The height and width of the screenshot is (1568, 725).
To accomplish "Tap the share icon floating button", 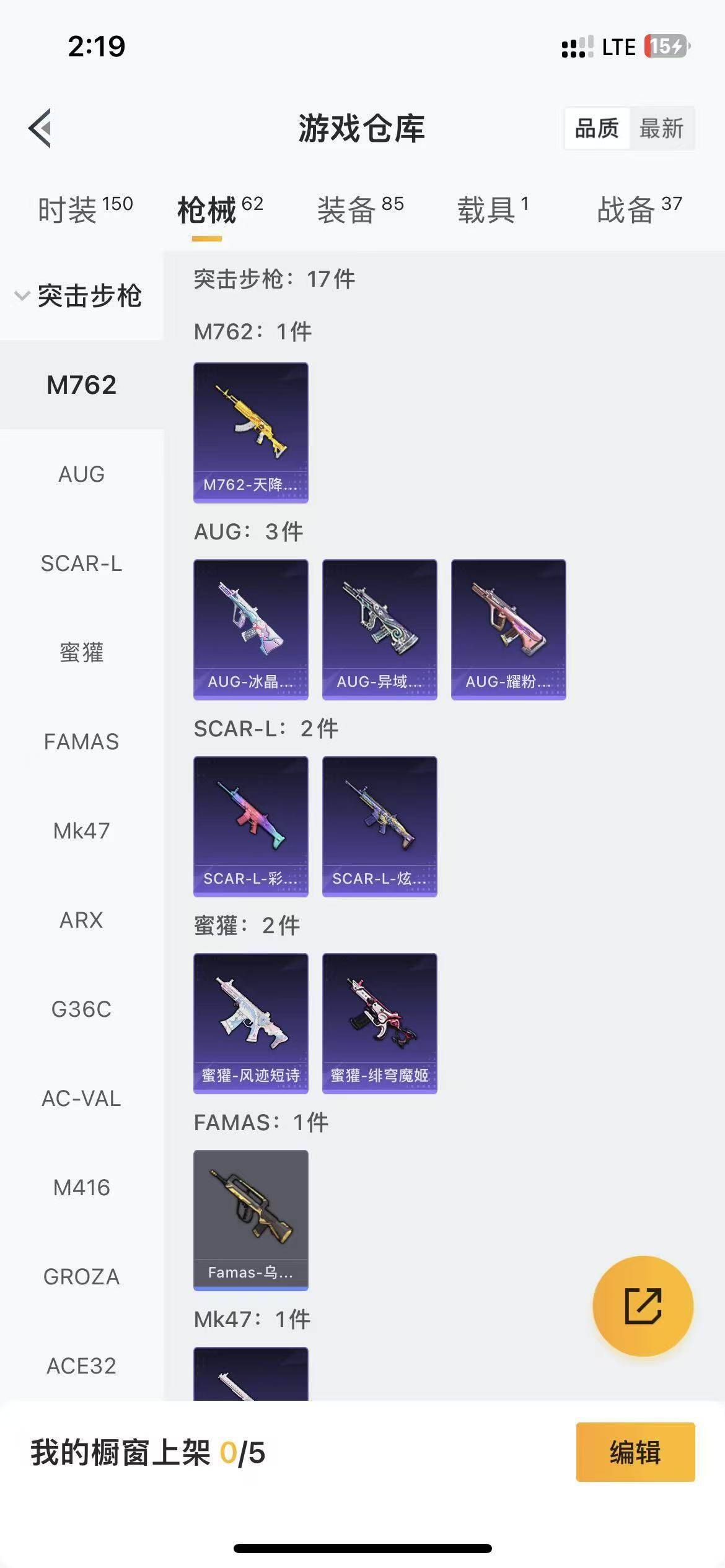I will point(643,1305).
